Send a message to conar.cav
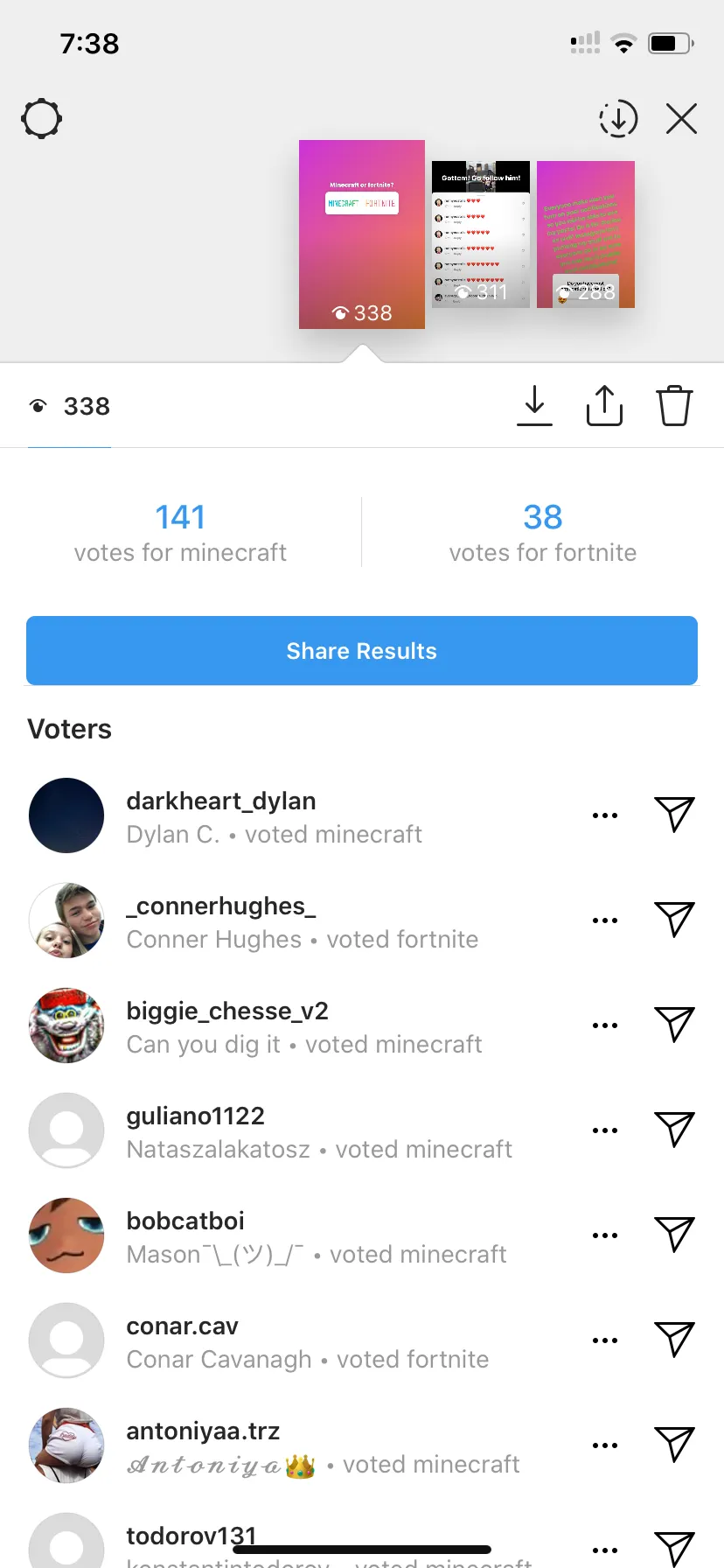 click(x=674, y=1340)
